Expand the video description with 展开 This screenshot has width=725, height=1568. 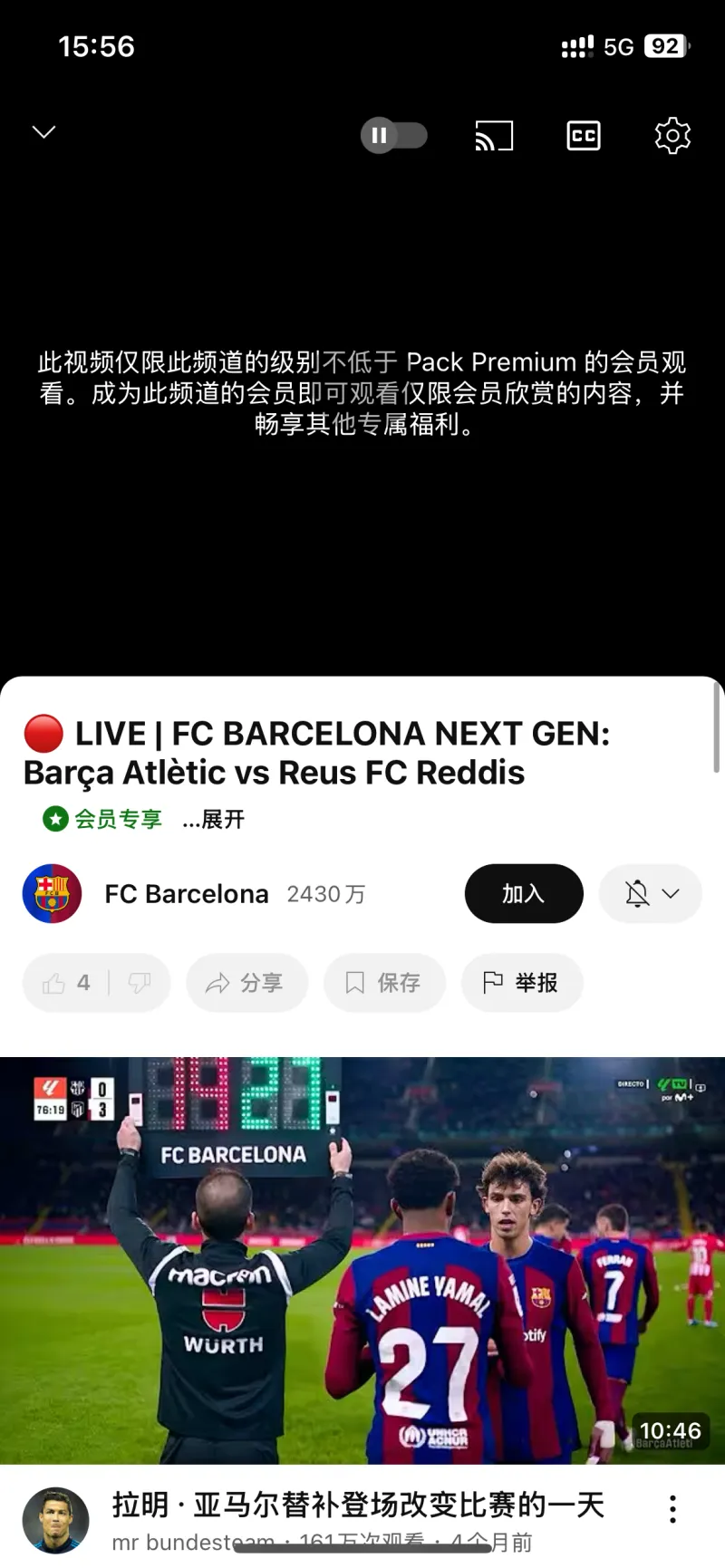(214, 820)
